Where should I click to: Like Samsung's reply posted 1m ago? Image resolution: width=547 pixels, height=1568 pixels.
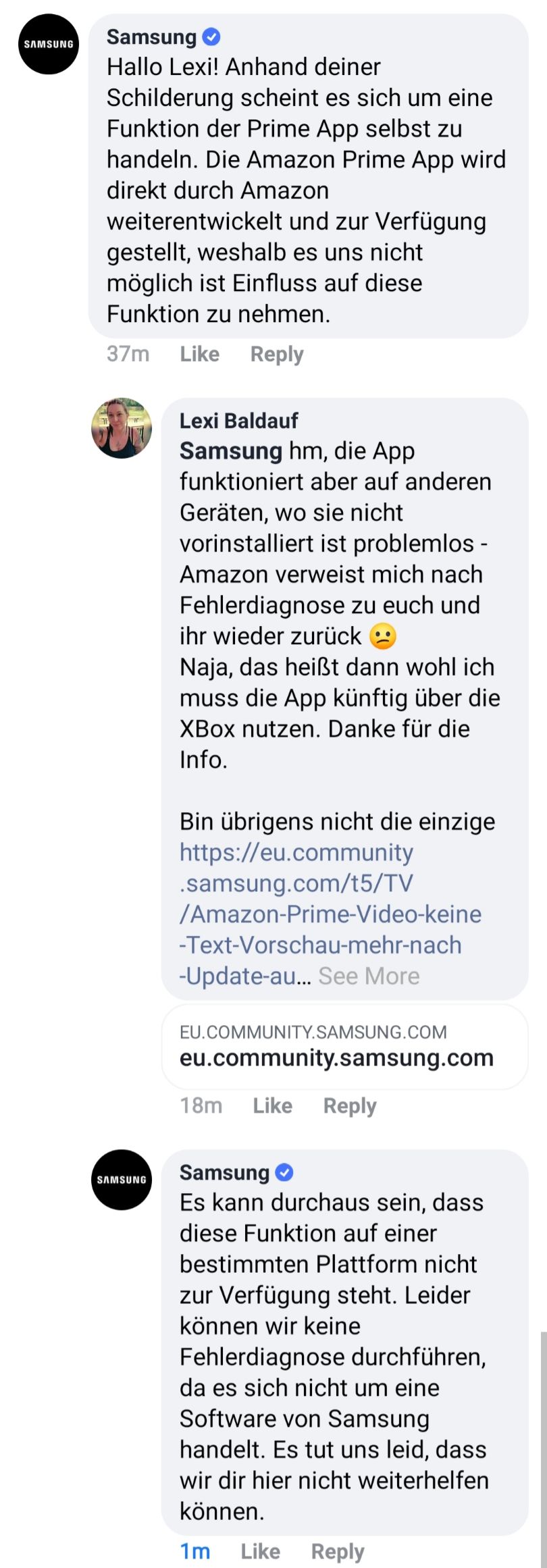coord(260,1551)
